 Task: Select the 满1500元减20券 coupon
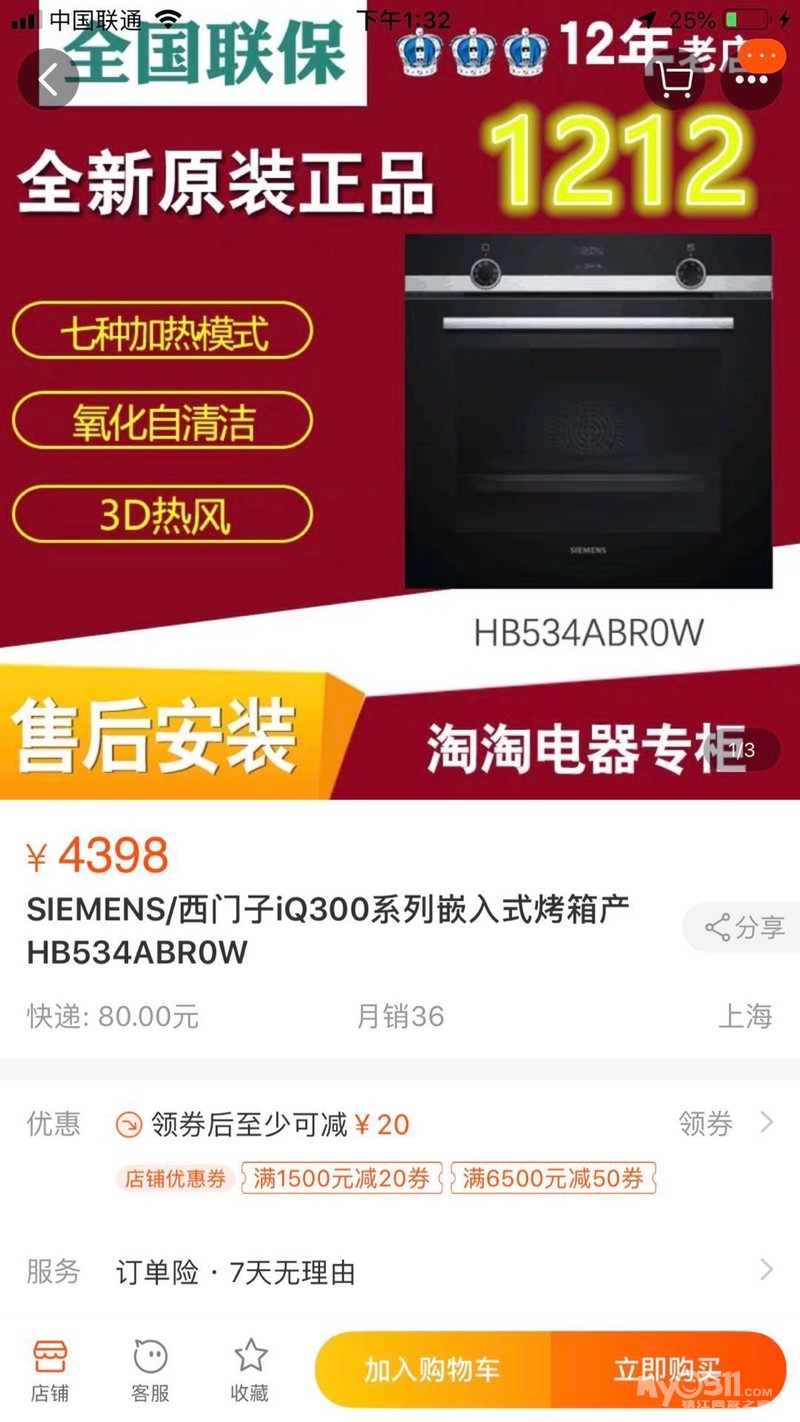click(x=341, y=1178)
